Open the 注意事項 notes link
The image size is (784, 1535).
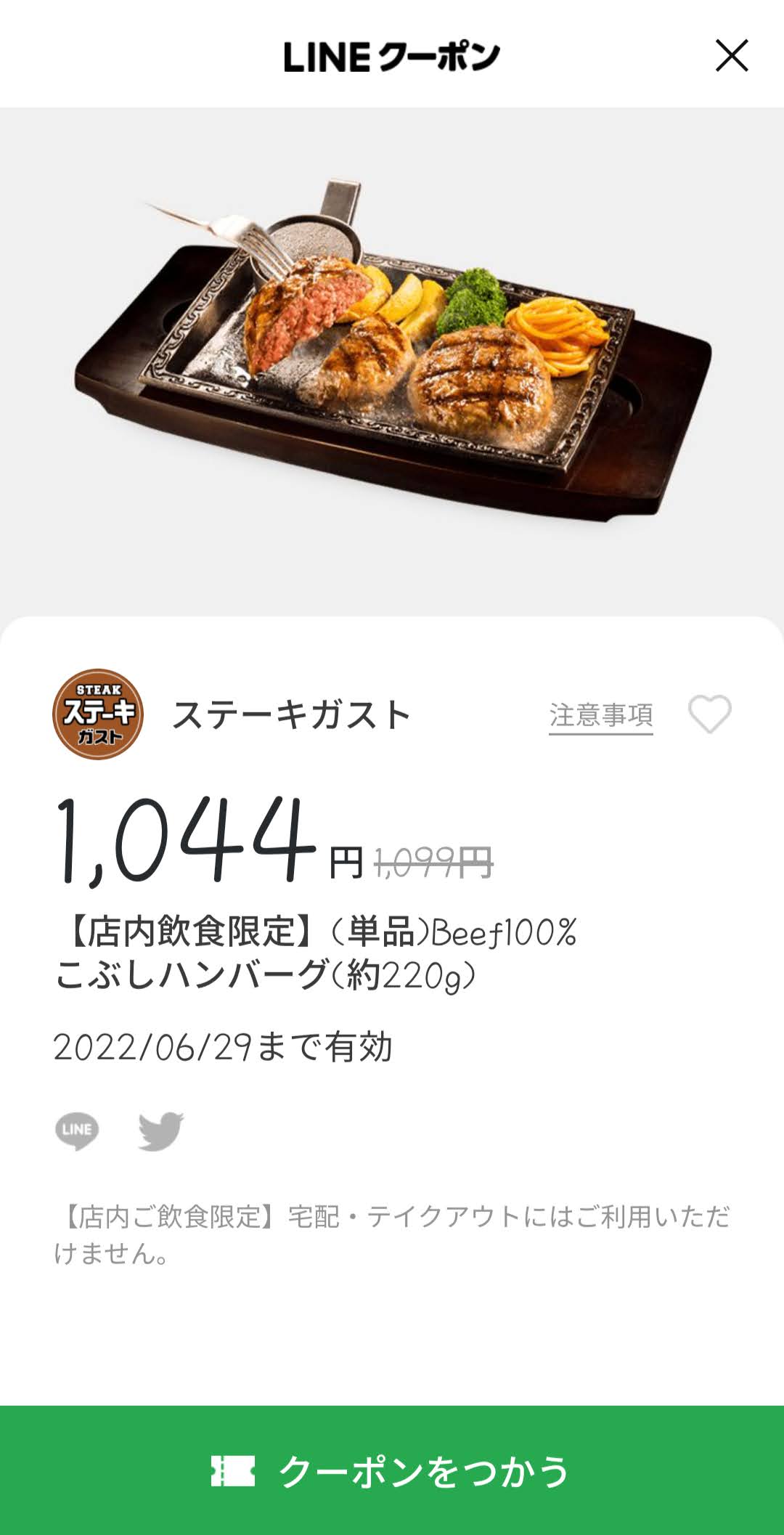[x=601, y=715]
